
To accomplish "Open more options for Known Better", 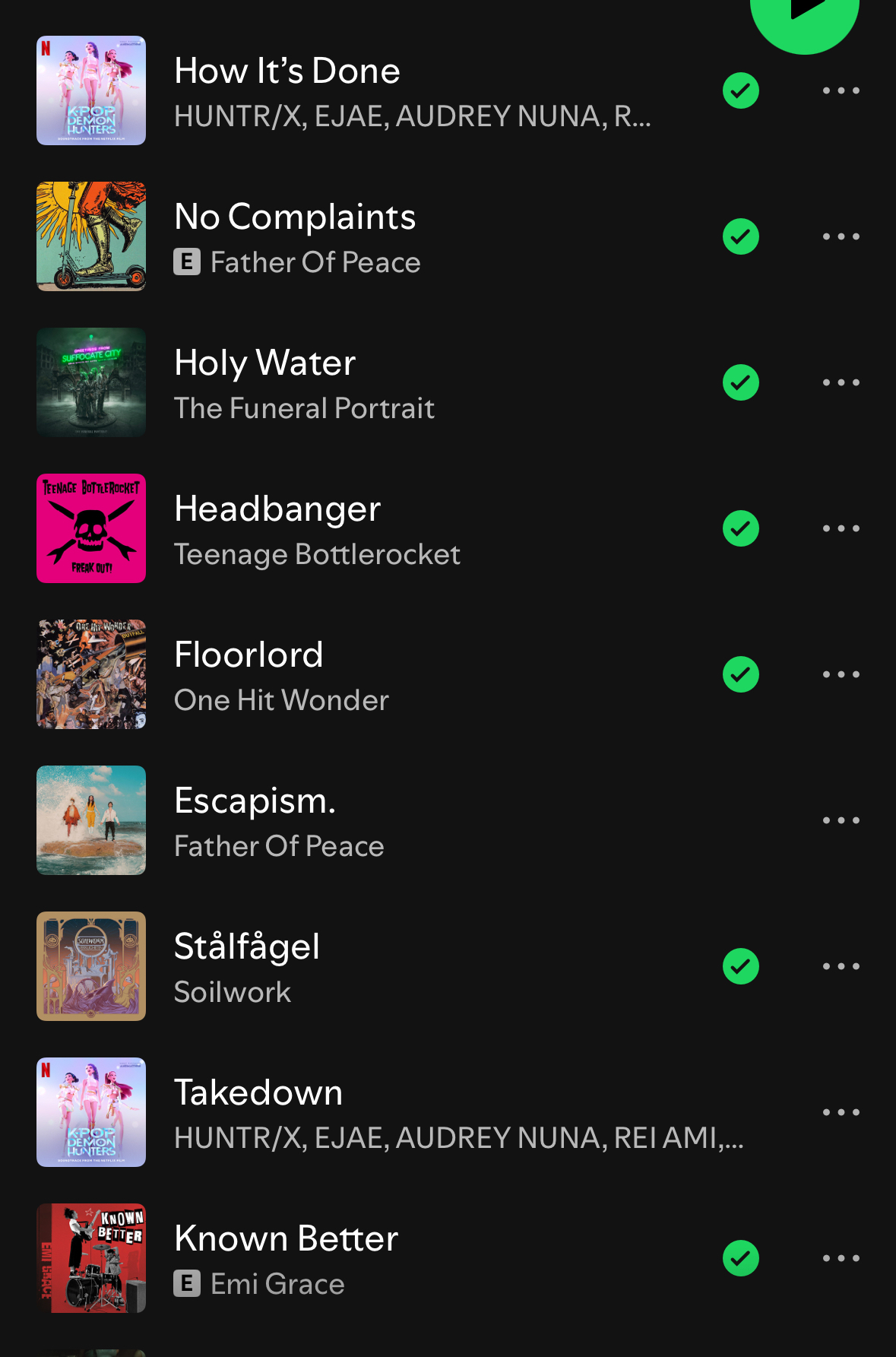I will coord(841,1259).
